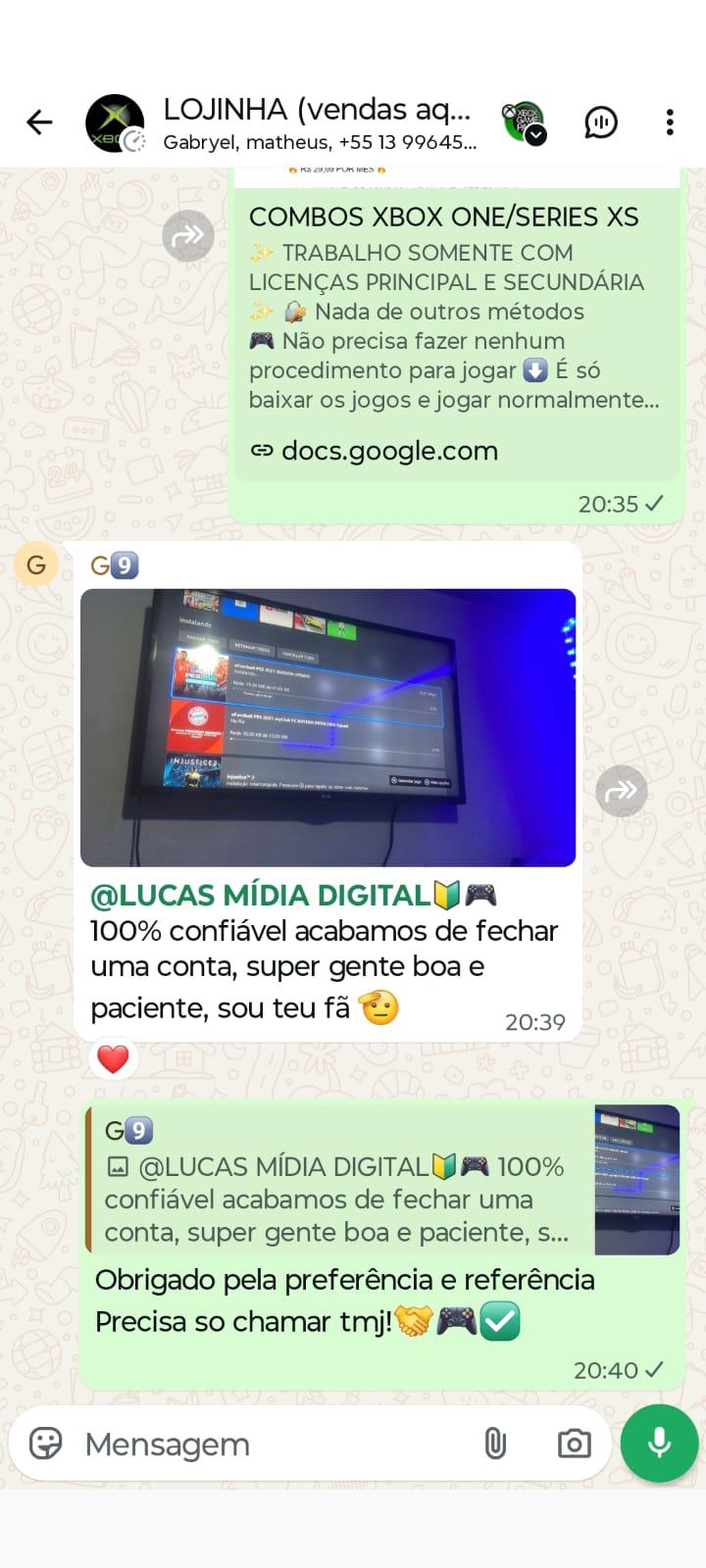706x1568 pixels.
Task: Open the TV photo sent by G9
Action: tap(328, 727)
